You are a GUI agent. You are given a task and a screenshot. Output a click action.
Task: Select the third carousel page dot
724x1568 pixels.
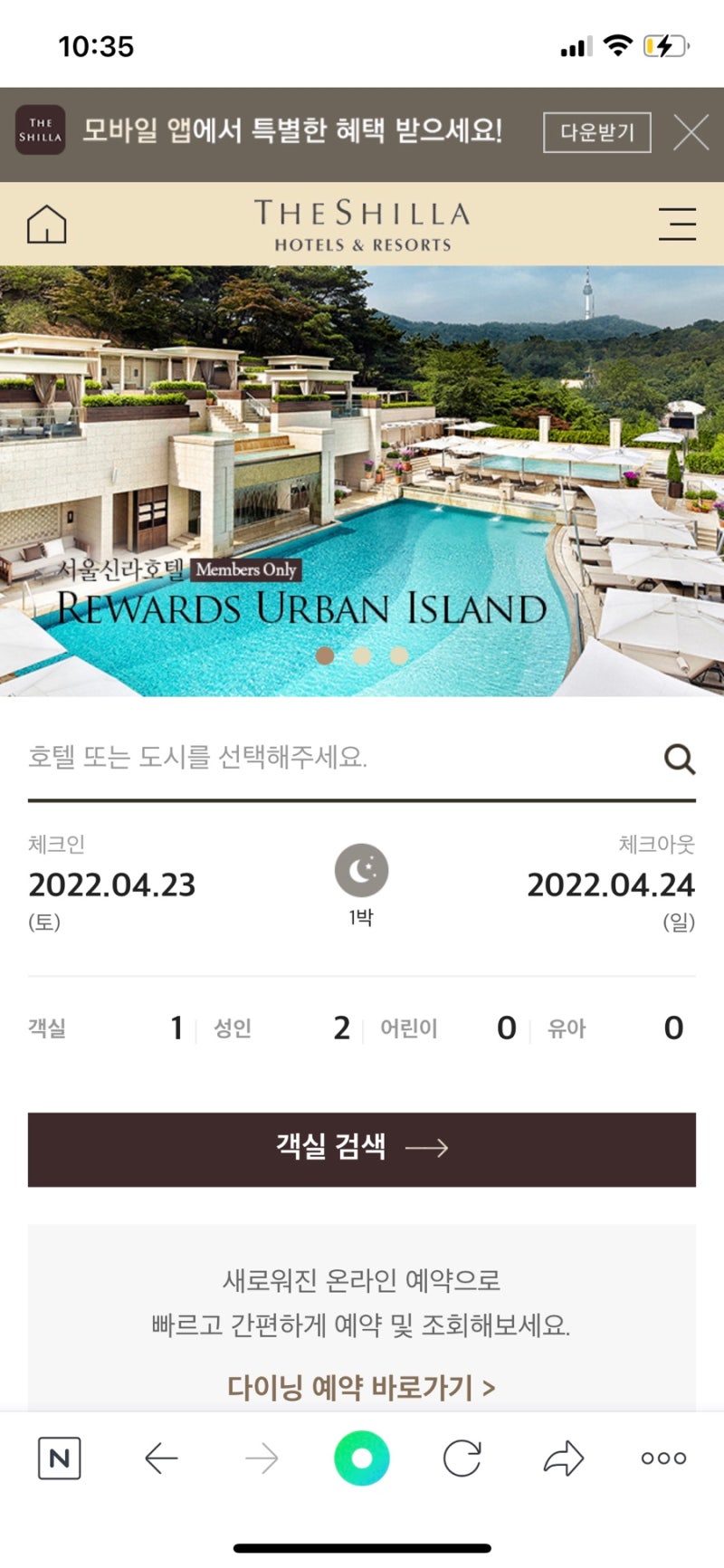coord(399,655)
